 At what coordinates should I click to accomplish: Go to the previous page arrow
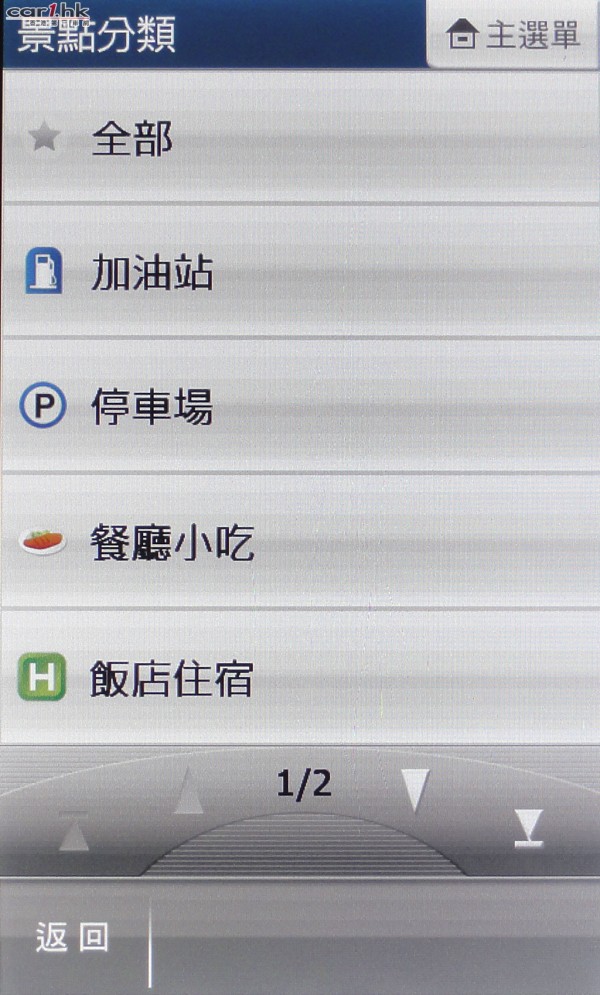point(189,795)
